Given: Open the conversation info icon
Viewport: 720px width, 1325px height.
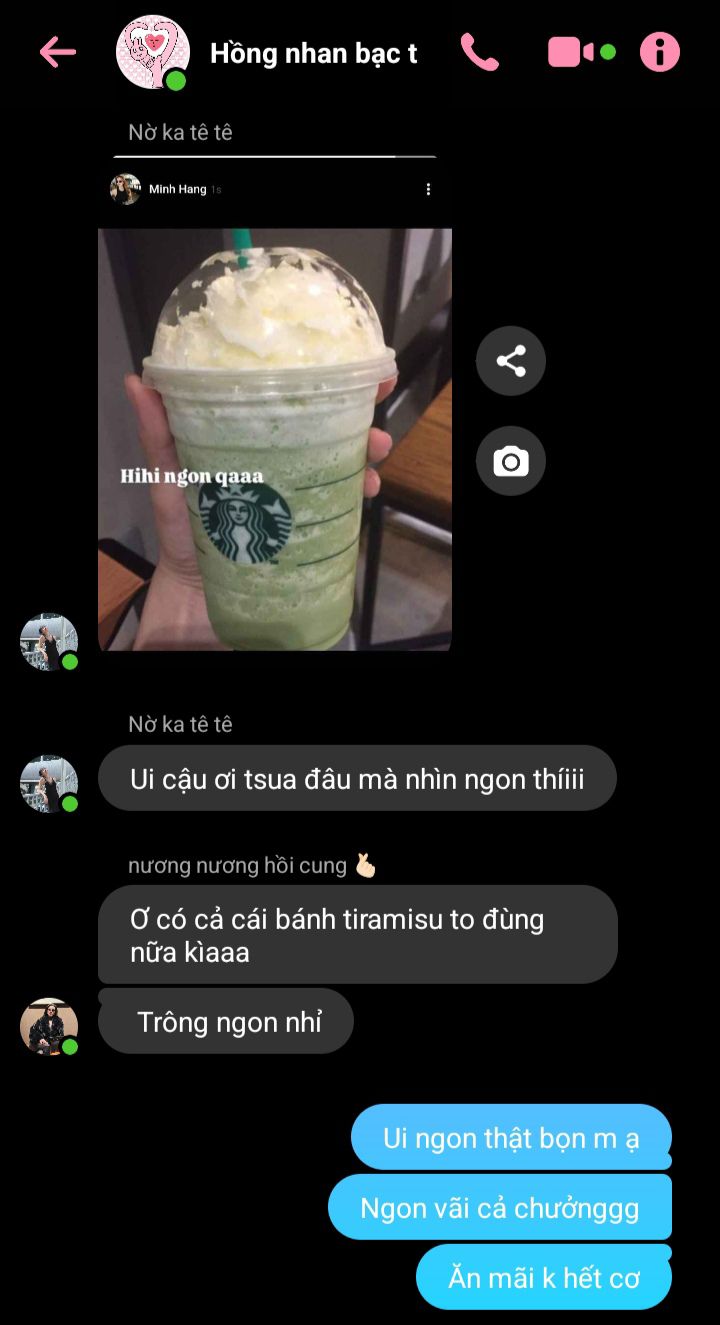Looking at the screenshot, I should coord(659,52).
